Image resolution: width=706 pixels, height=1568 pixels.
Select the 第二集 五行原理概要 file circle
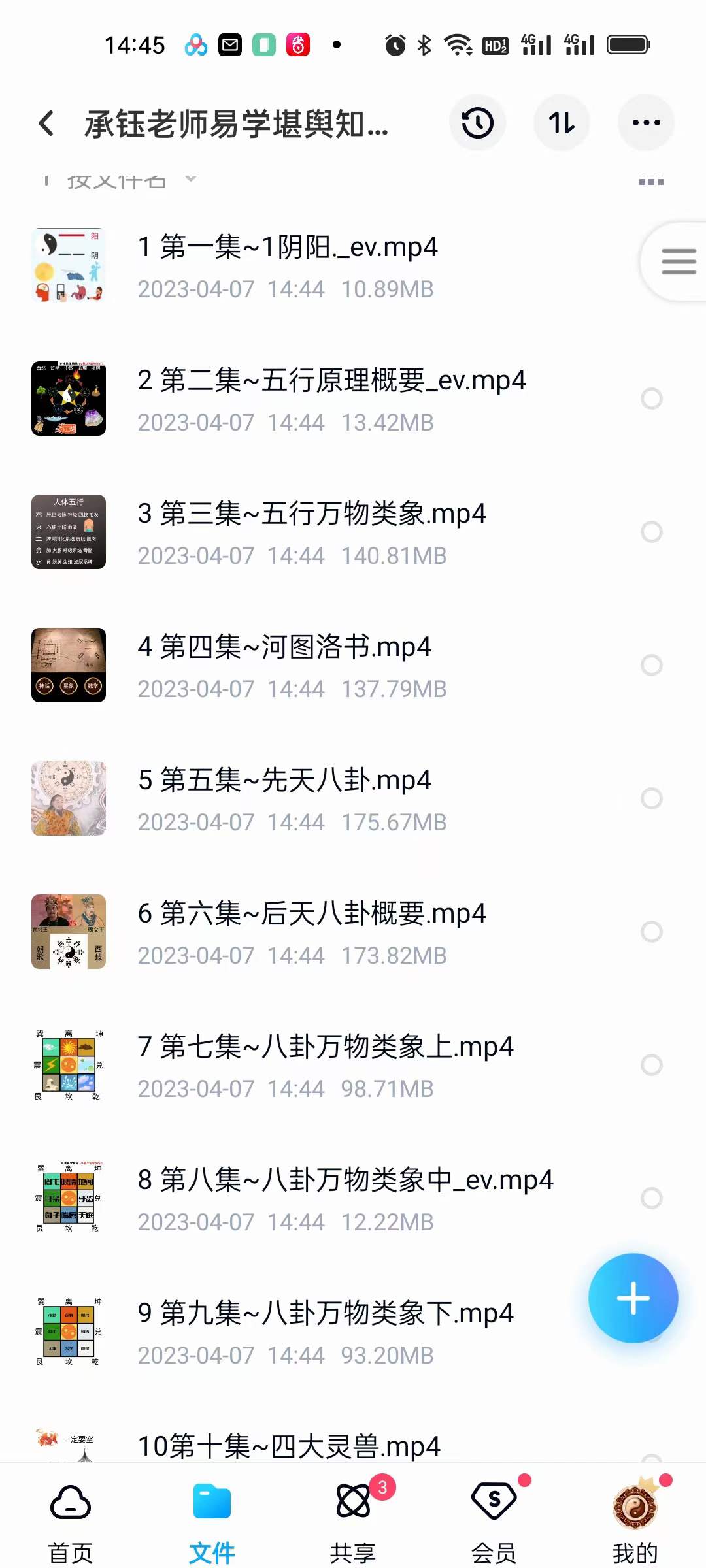click(x=652, y=399)
